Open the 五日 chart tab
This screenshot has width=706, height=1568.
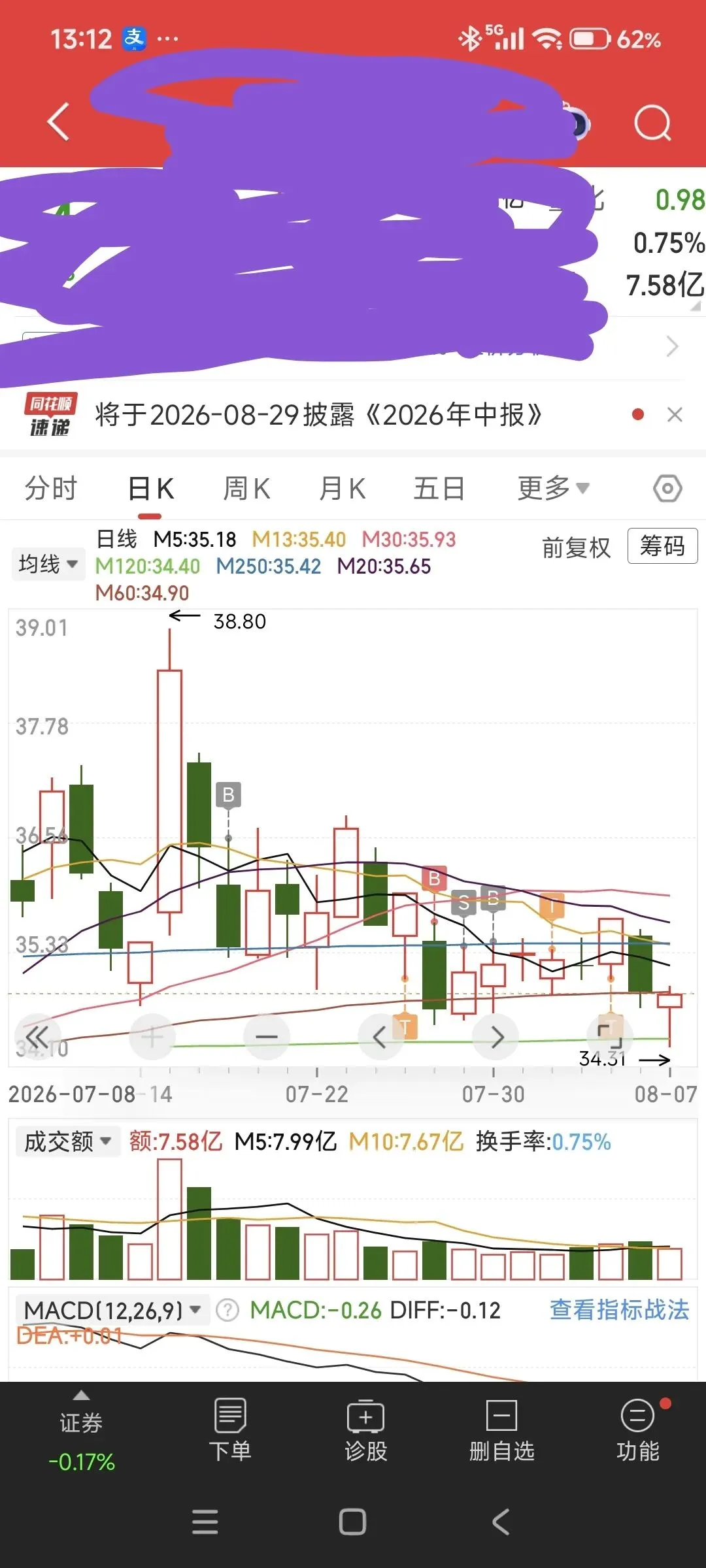439,489
